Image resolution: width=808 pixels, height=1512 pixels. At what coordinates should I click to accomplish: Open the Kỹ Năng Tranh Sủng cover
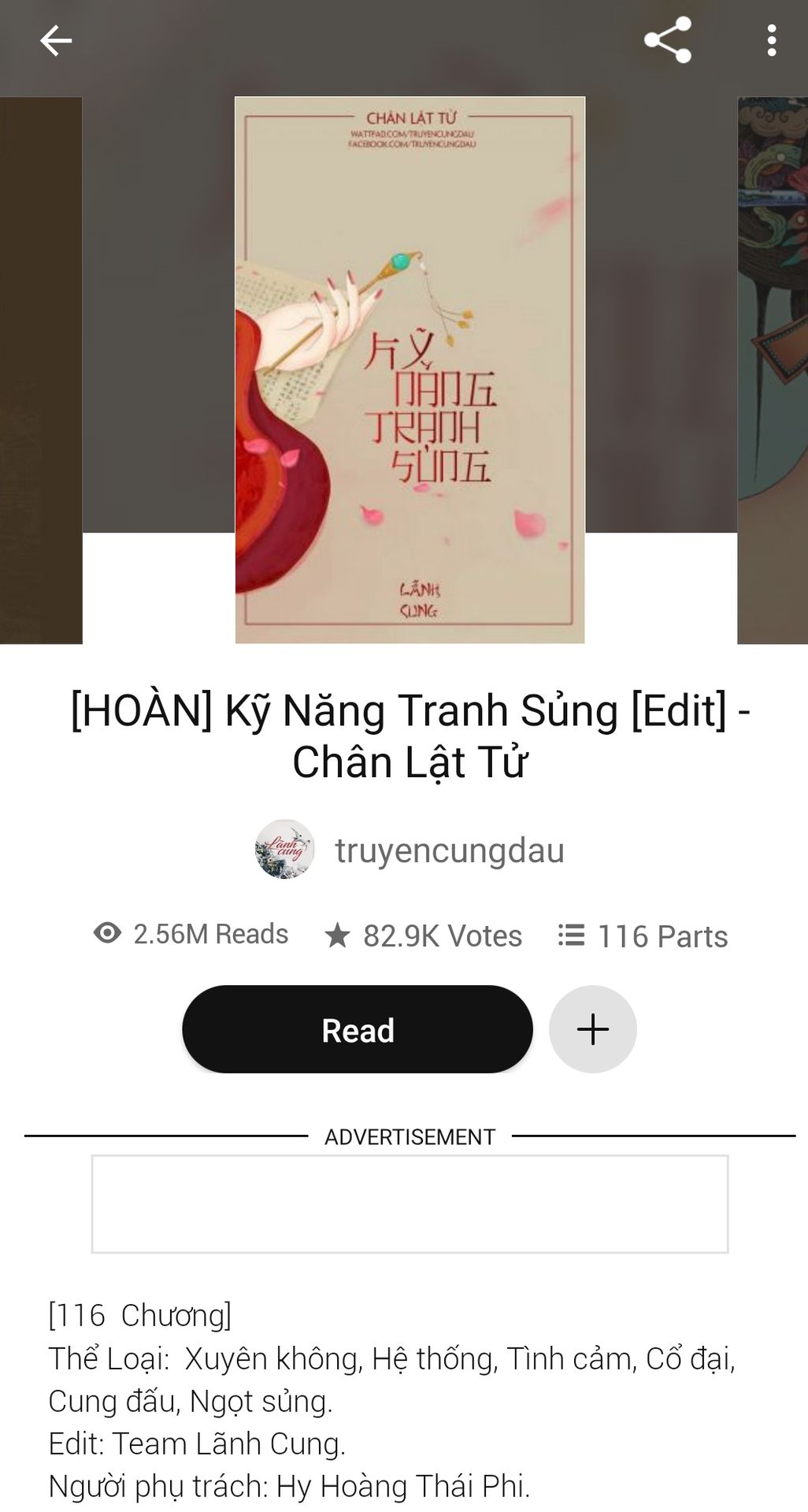[410, 370]
